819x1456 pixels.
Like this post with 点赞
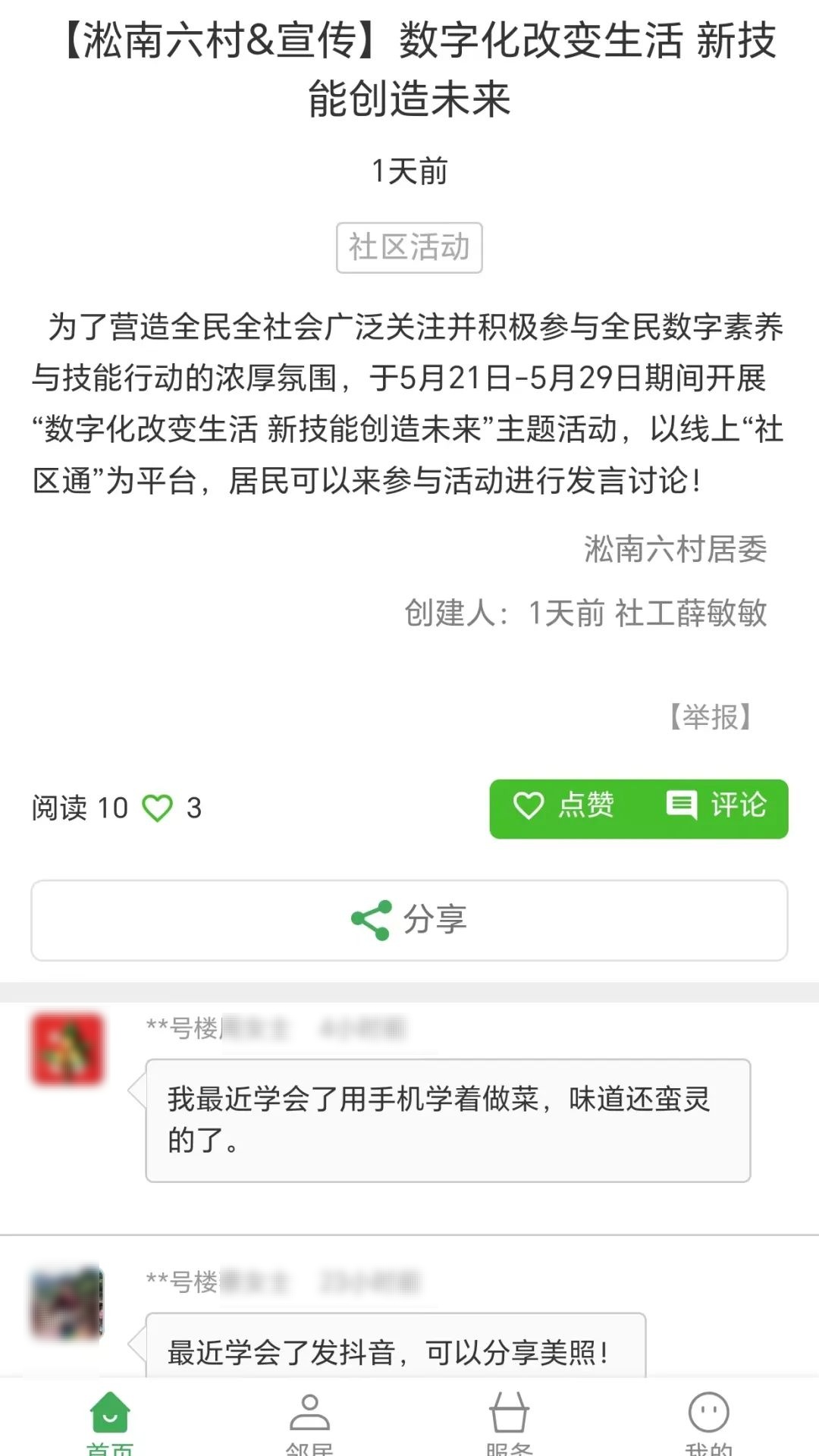(564, 807)
